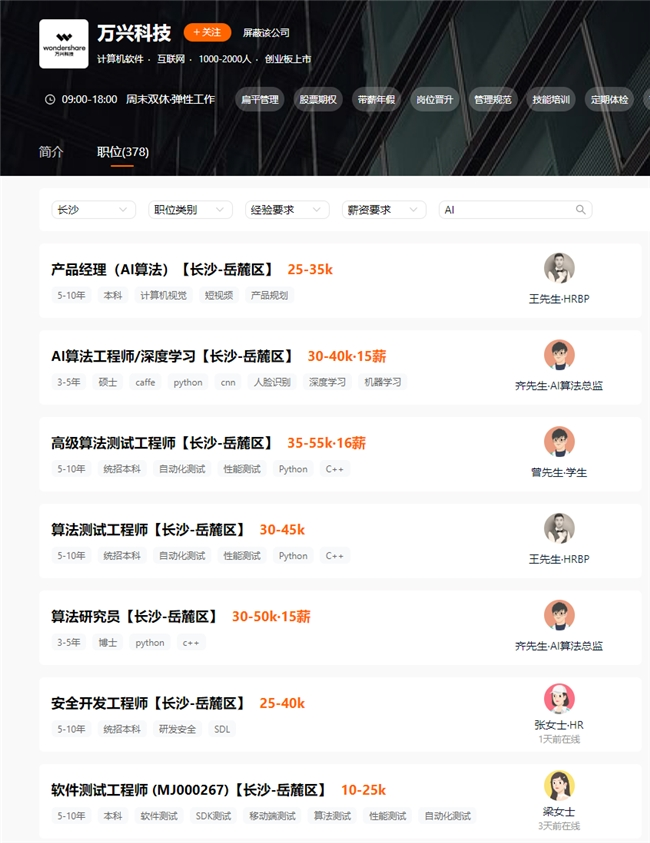
Task: Tap 屏蔽该公司 to block this company
Action: (266, 33)
